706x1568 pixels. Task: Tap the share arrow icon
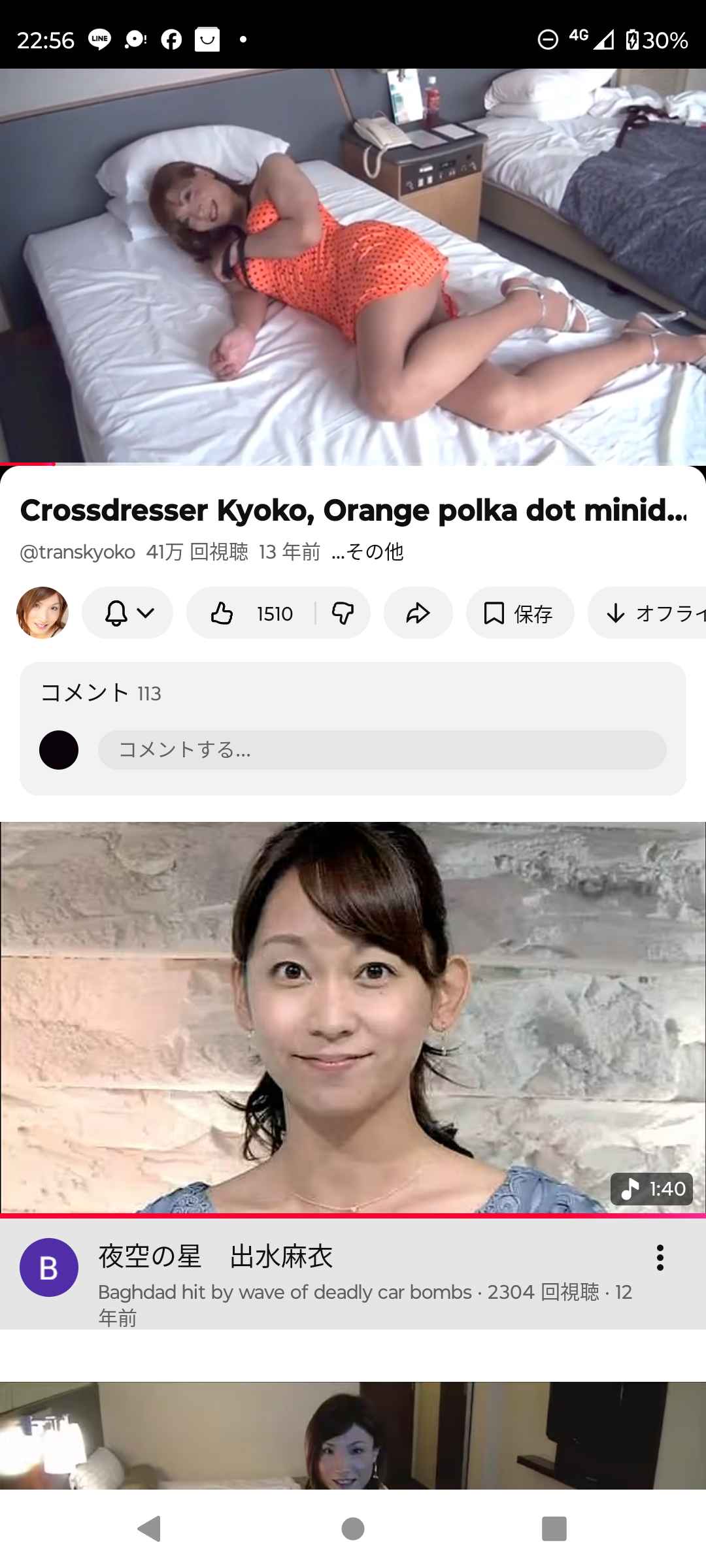(418, 613)
